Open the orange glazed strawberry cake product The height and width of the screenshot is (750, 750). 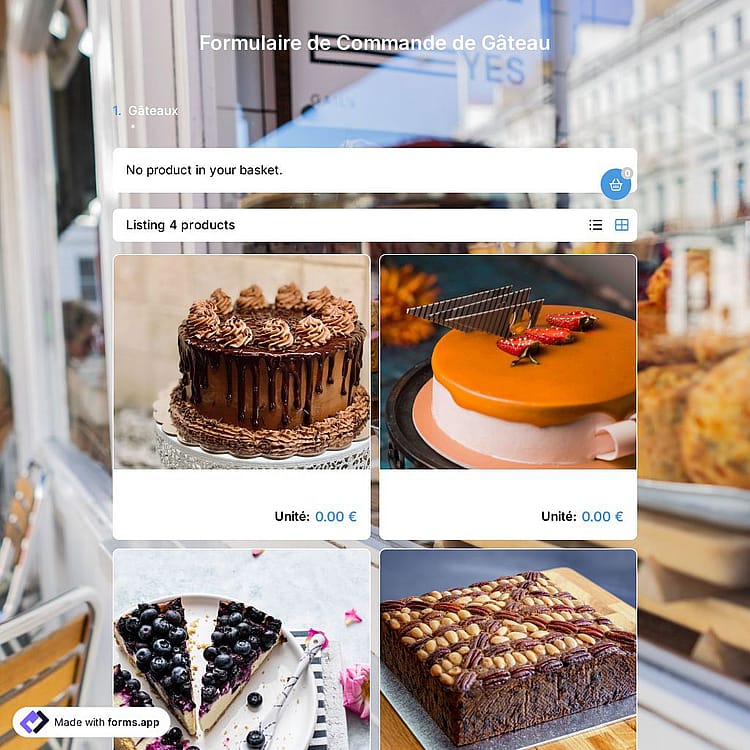[x=508, y=397]
